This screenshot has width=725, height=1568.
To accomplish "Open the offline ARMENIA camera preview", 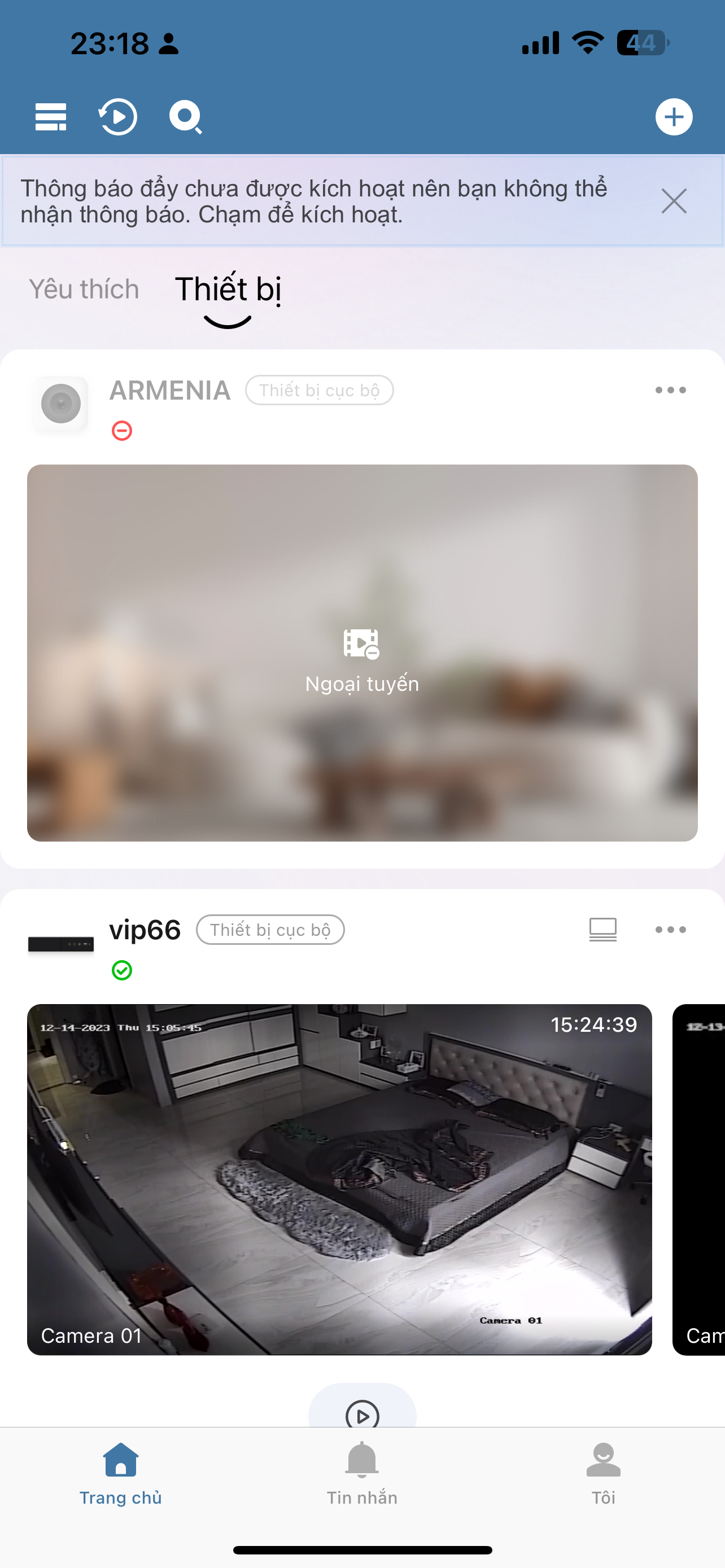I will point(362,652).
